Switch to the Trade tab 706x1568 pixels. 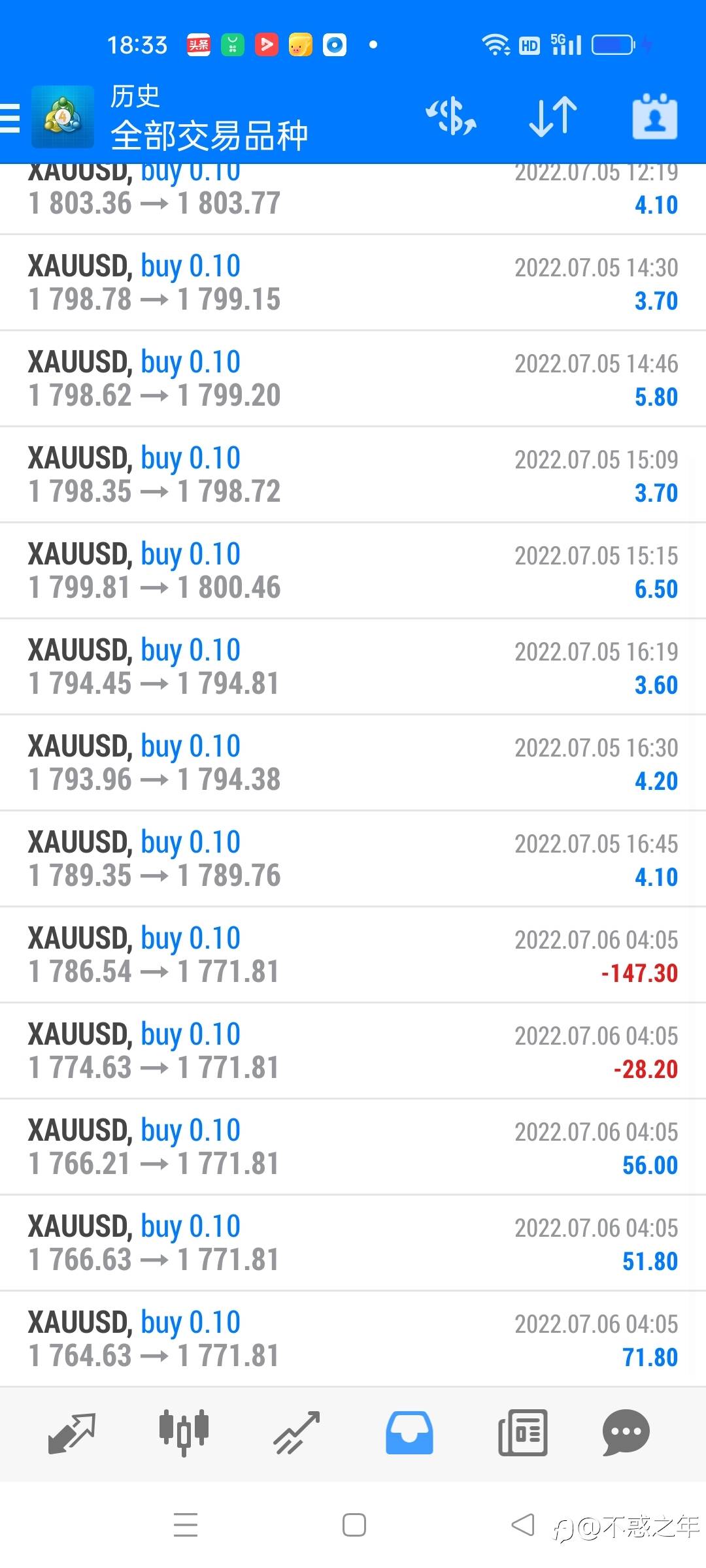pyautogui.click(x=296, y=1433)
